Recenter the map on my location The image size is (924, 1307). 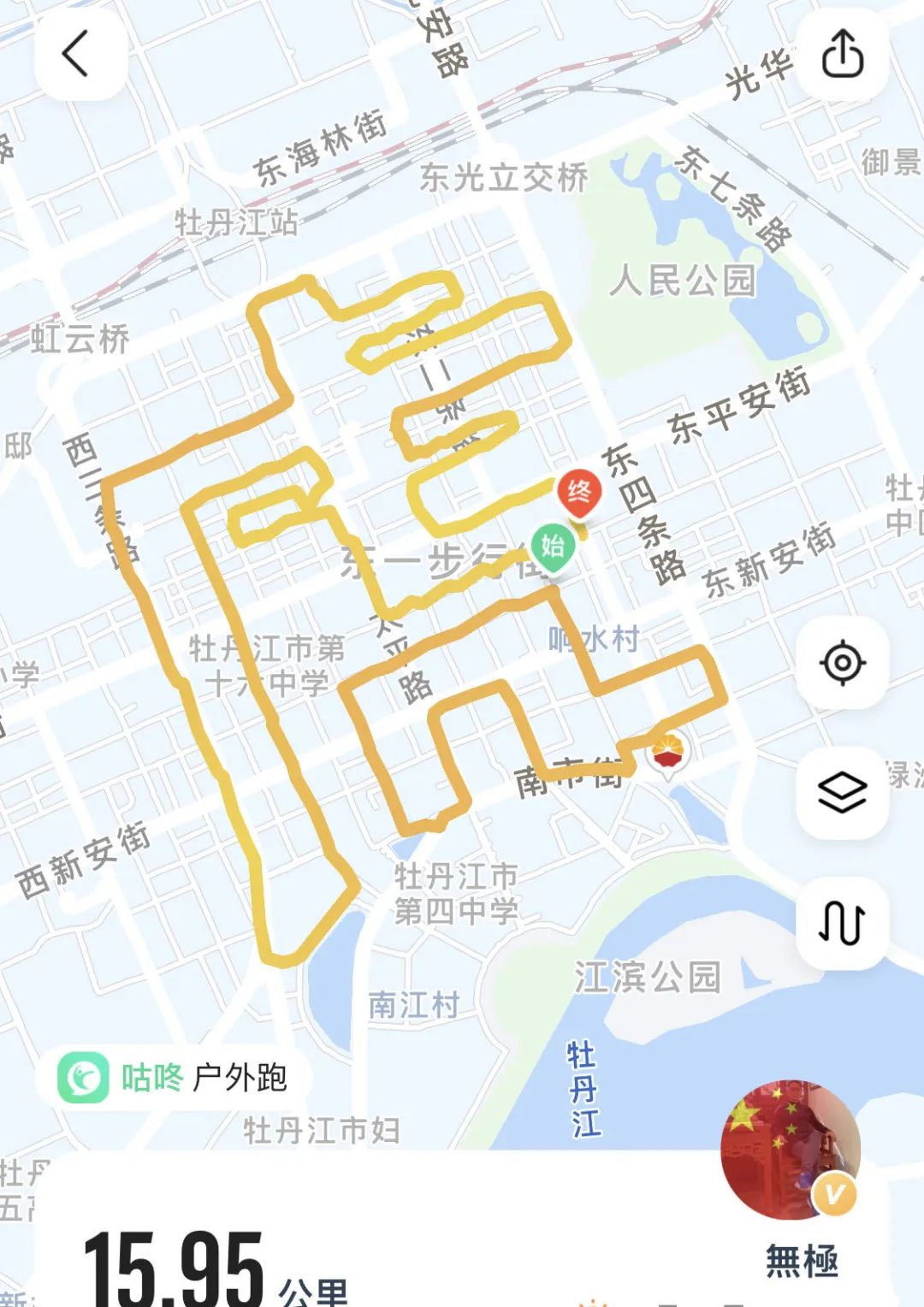[843, 662]
